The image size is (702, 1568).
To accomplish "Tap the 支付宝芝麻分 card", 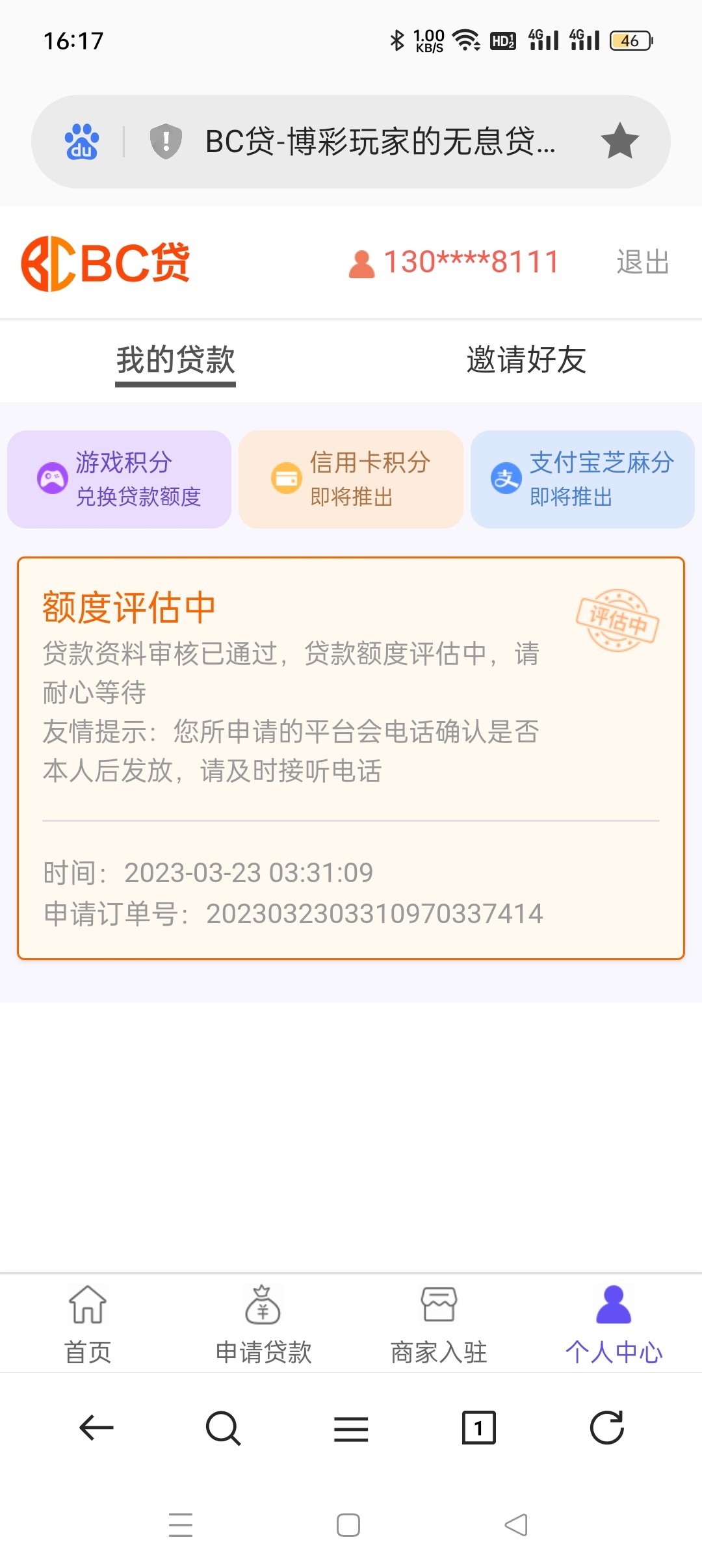I will pyautogui.click(x=582, y=480).
